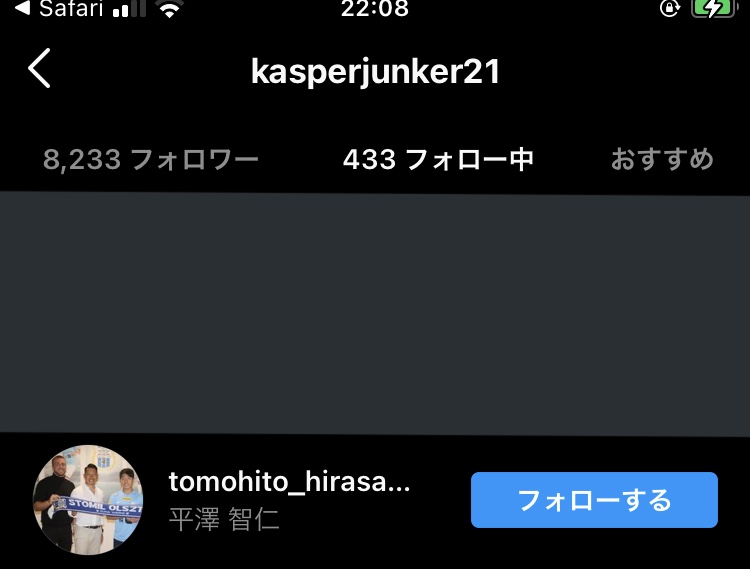Image resolution: width=750 pixels, height=569 pixels.
Task: Return to Safari via the status bar link
Action: click(58, 10)
